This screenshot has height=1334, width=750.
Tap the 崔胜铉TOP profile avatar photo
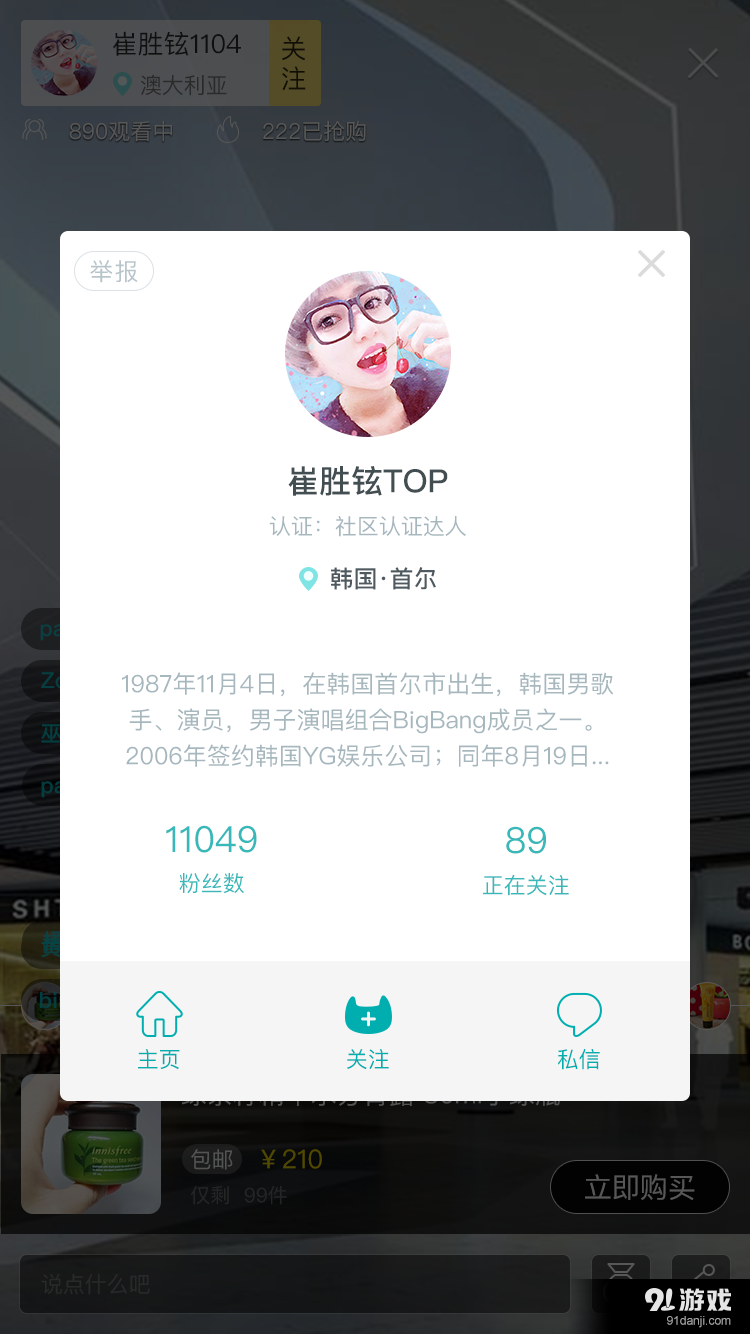pos(368,354)
